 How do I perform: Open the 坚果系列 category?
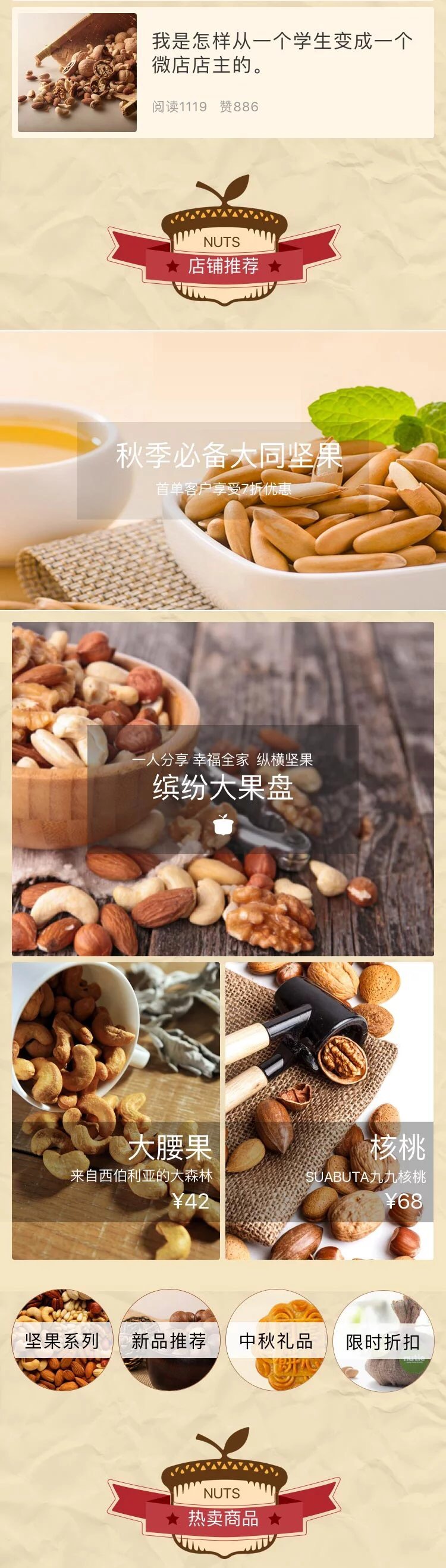[x=62, y=1339]
